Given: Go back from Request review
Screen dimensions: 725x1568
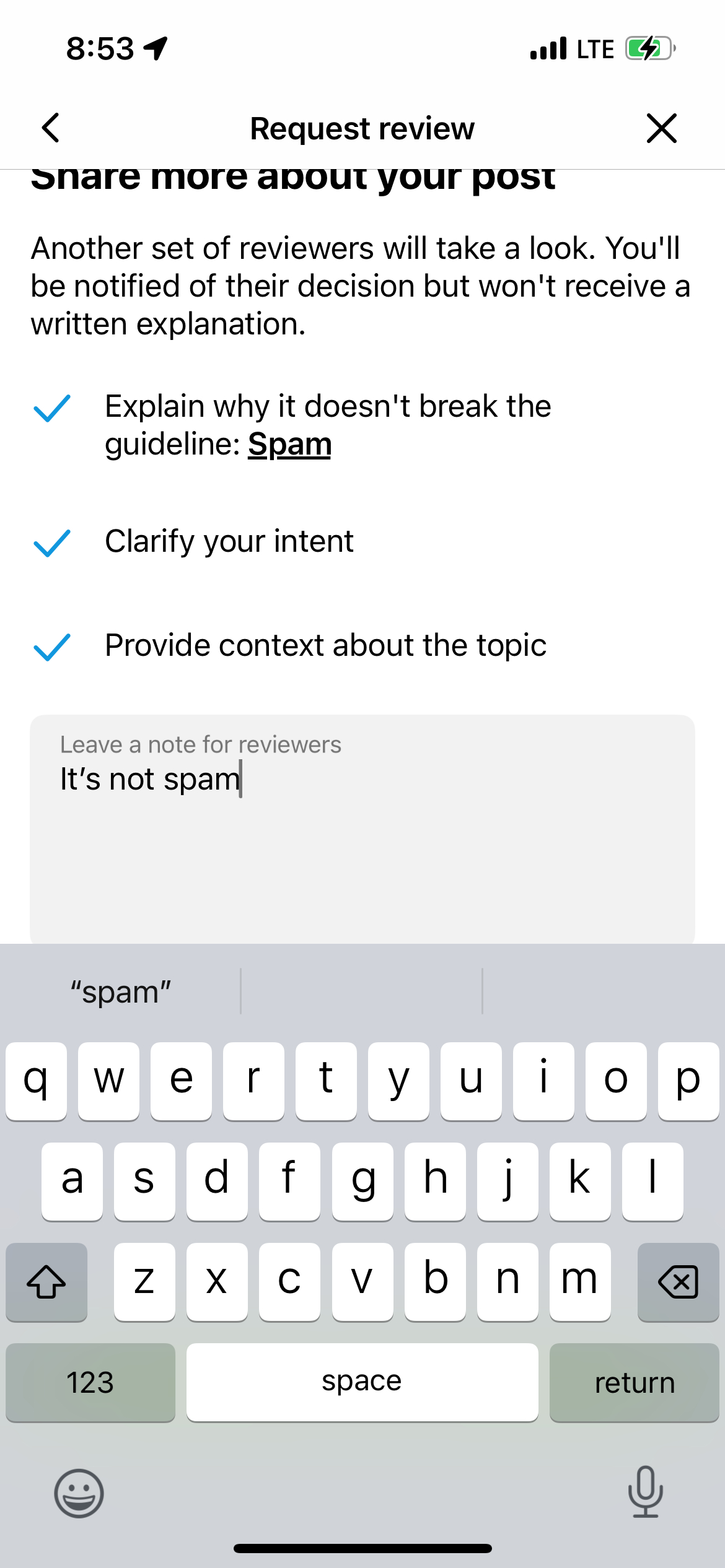Looking at the screenshot, I should coord(51,128).
